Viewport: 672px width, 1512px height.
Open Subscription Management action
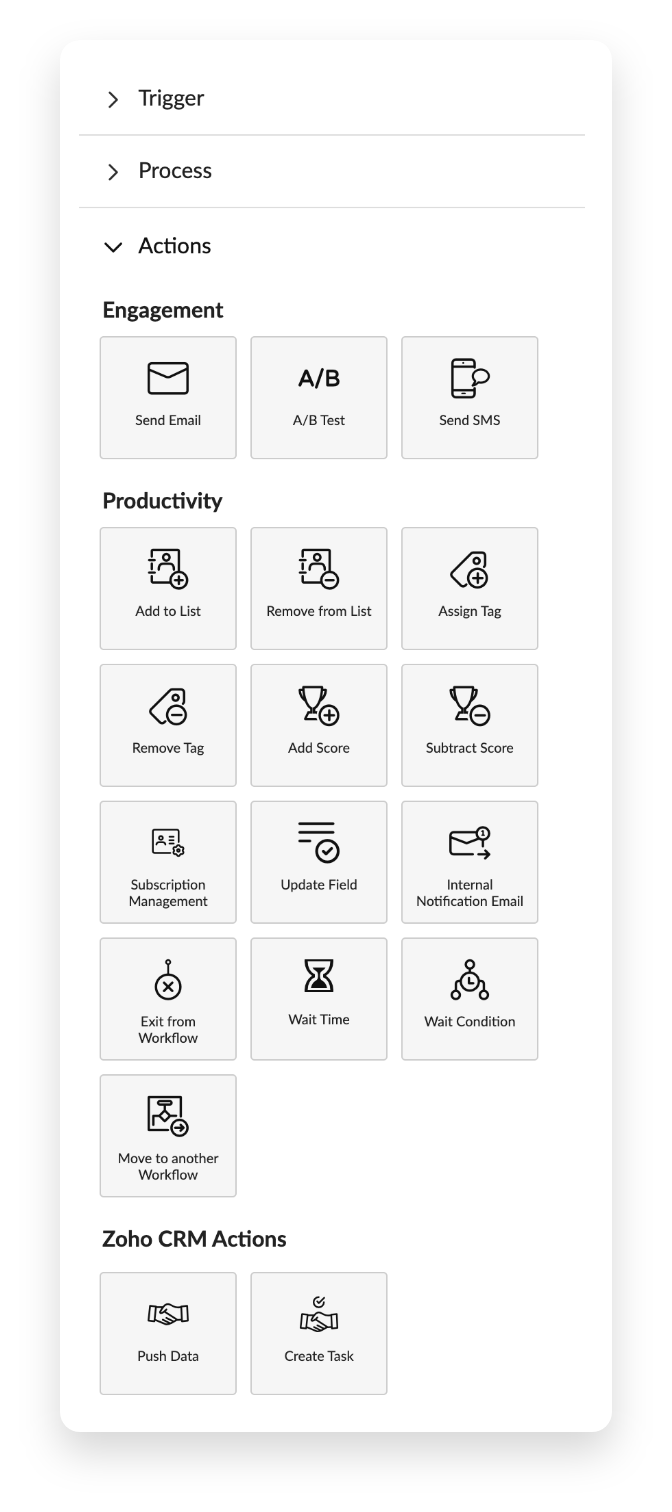(168, 862)
